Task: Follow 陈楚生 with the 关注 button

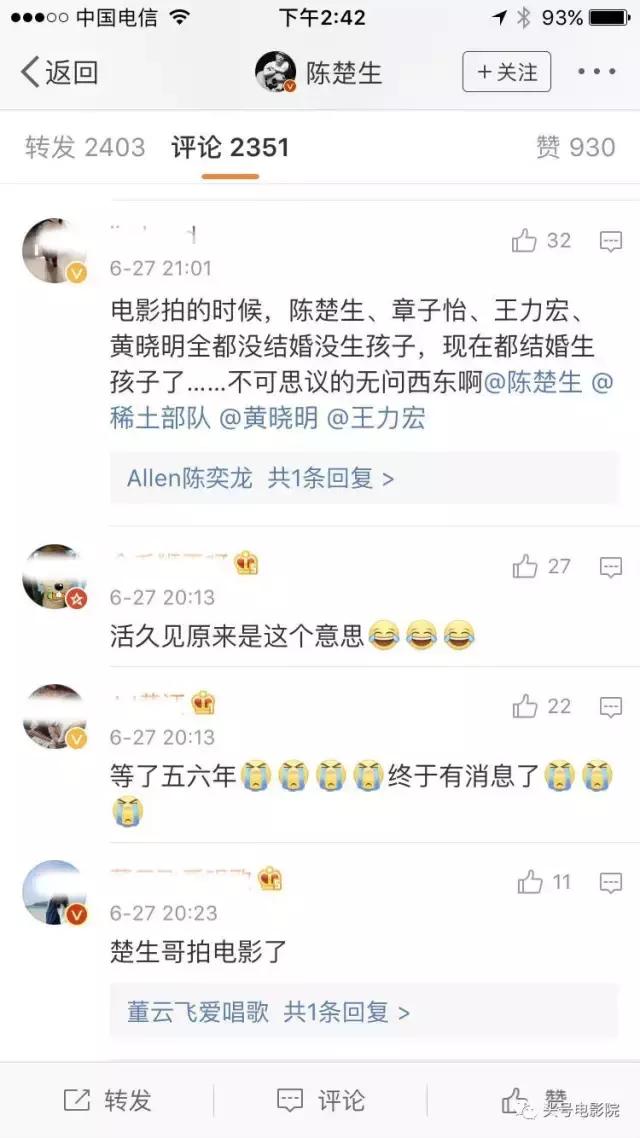Action: point(506,72)
